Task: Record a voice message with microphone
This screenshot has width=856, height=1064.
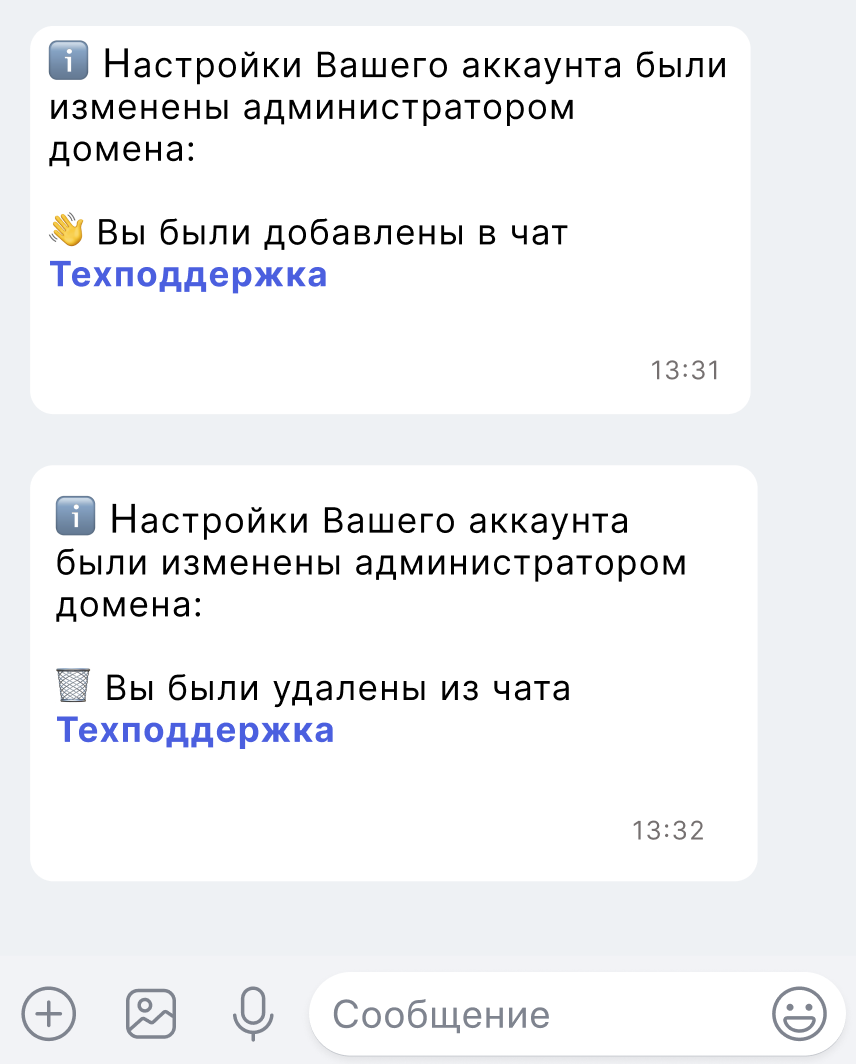Action: tap(253, 1014)
